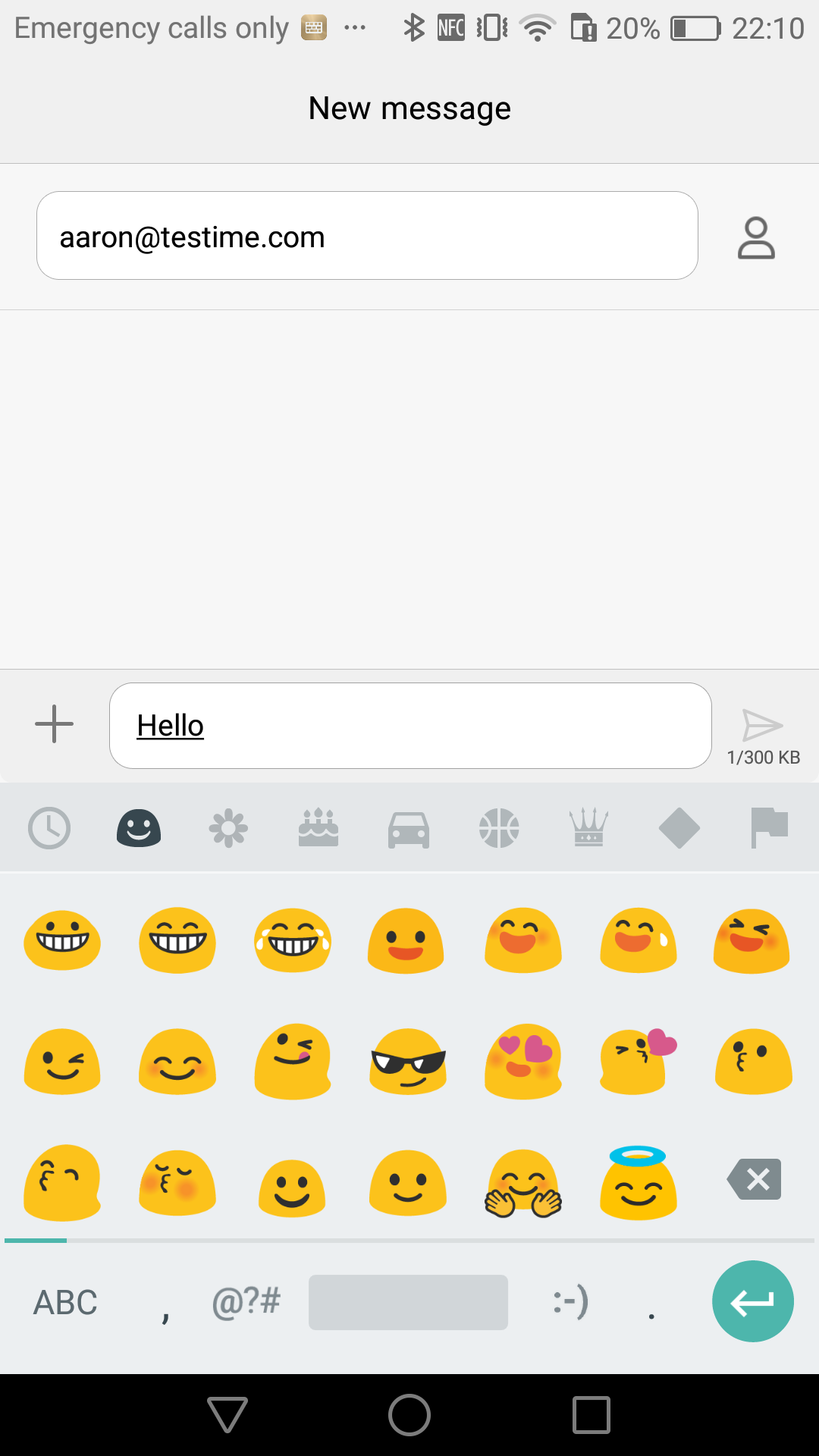Delete with the emoji keyboard backspace
This screenshot has height=1456, width=819.
point(755,1179)
